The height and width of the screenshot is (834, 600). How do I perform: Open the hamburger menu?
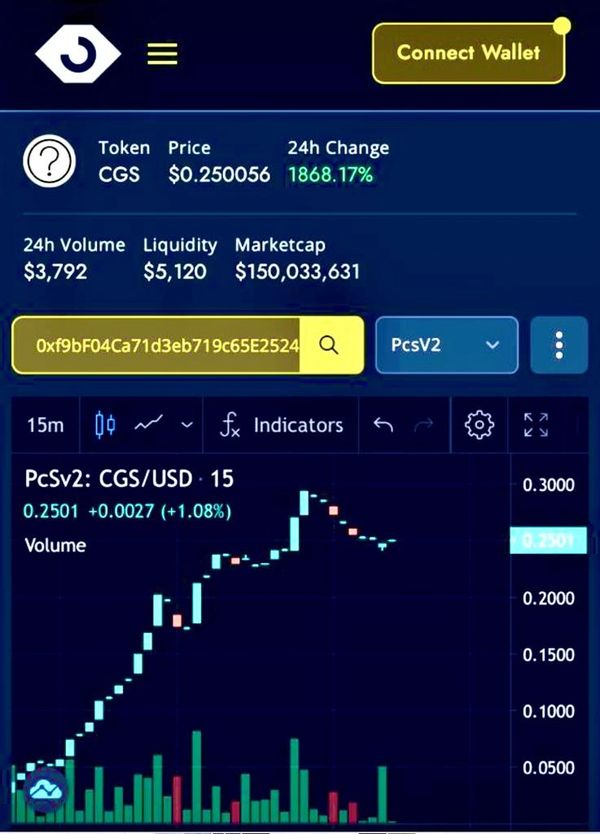pyautogui.click(x=162, y=54)
